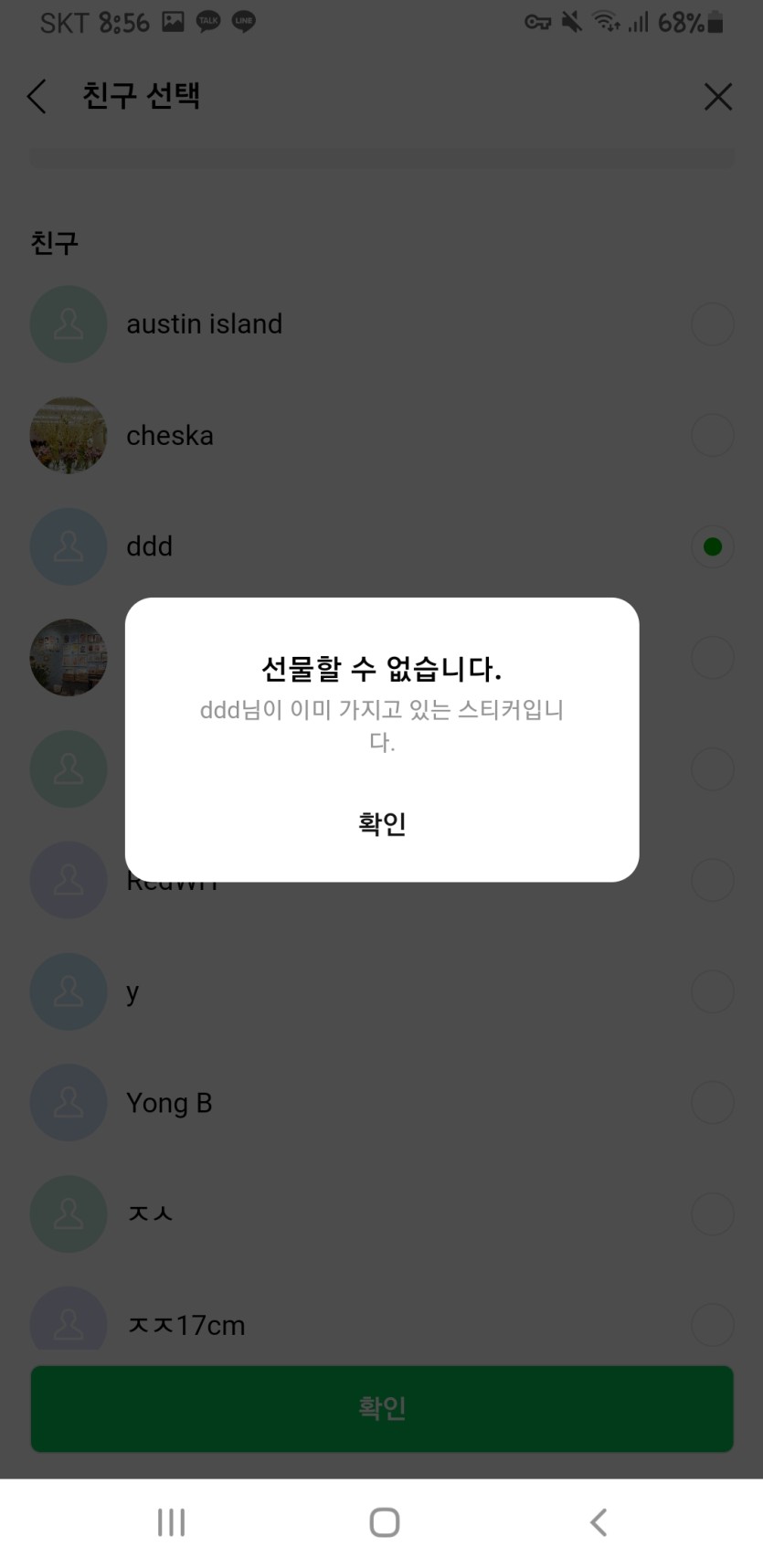763x1568 pixels.
Task: Select friend ㅈㅈ17cm
Action: coord(713,1324)
